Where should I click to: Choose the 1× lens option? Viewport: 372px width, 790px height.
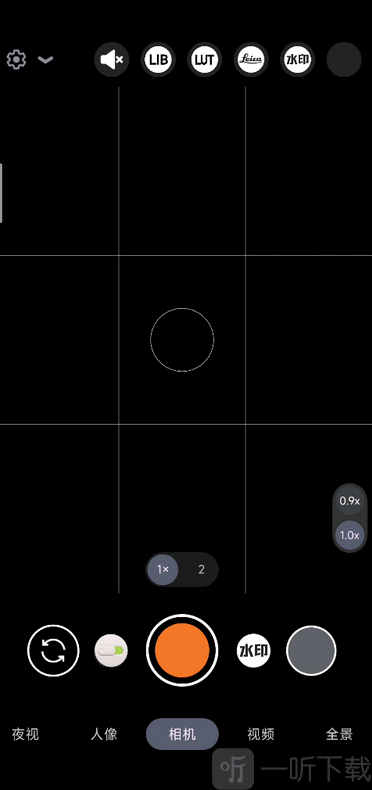click(162, 569)
